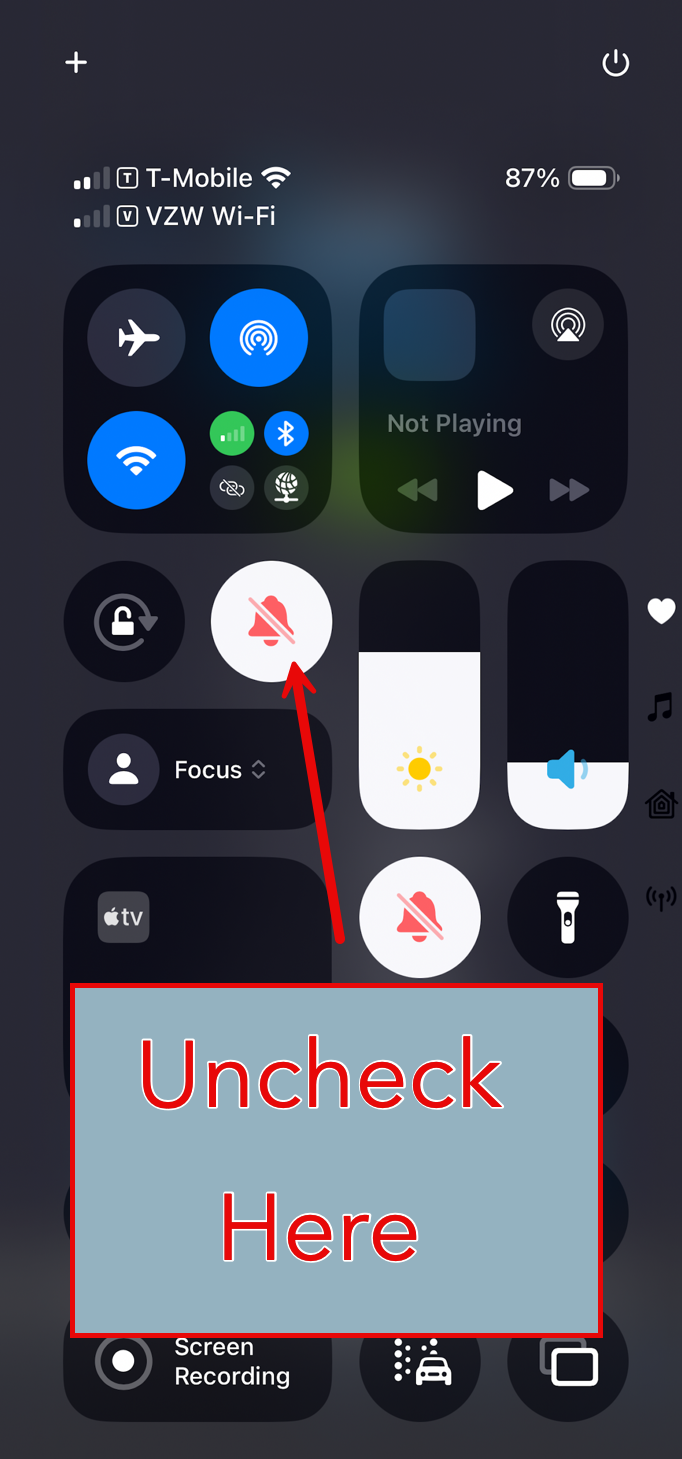Open the power button menu
The image size is (682, 1459).
pos(615,64)
